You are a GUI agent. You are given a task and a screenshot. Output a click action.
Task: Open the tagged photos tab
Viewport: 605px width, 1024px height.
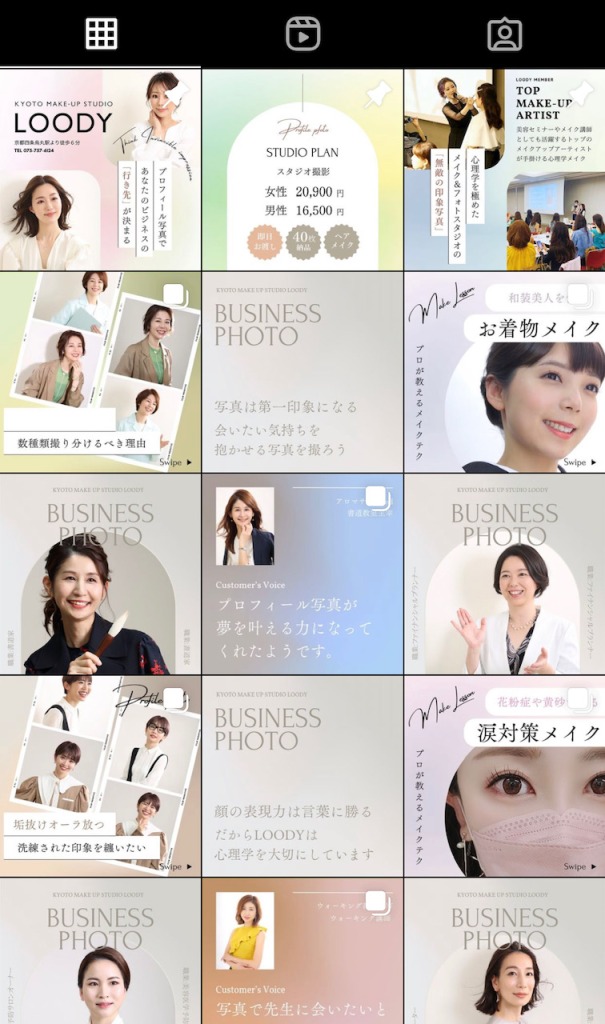[x=504, y=34]
